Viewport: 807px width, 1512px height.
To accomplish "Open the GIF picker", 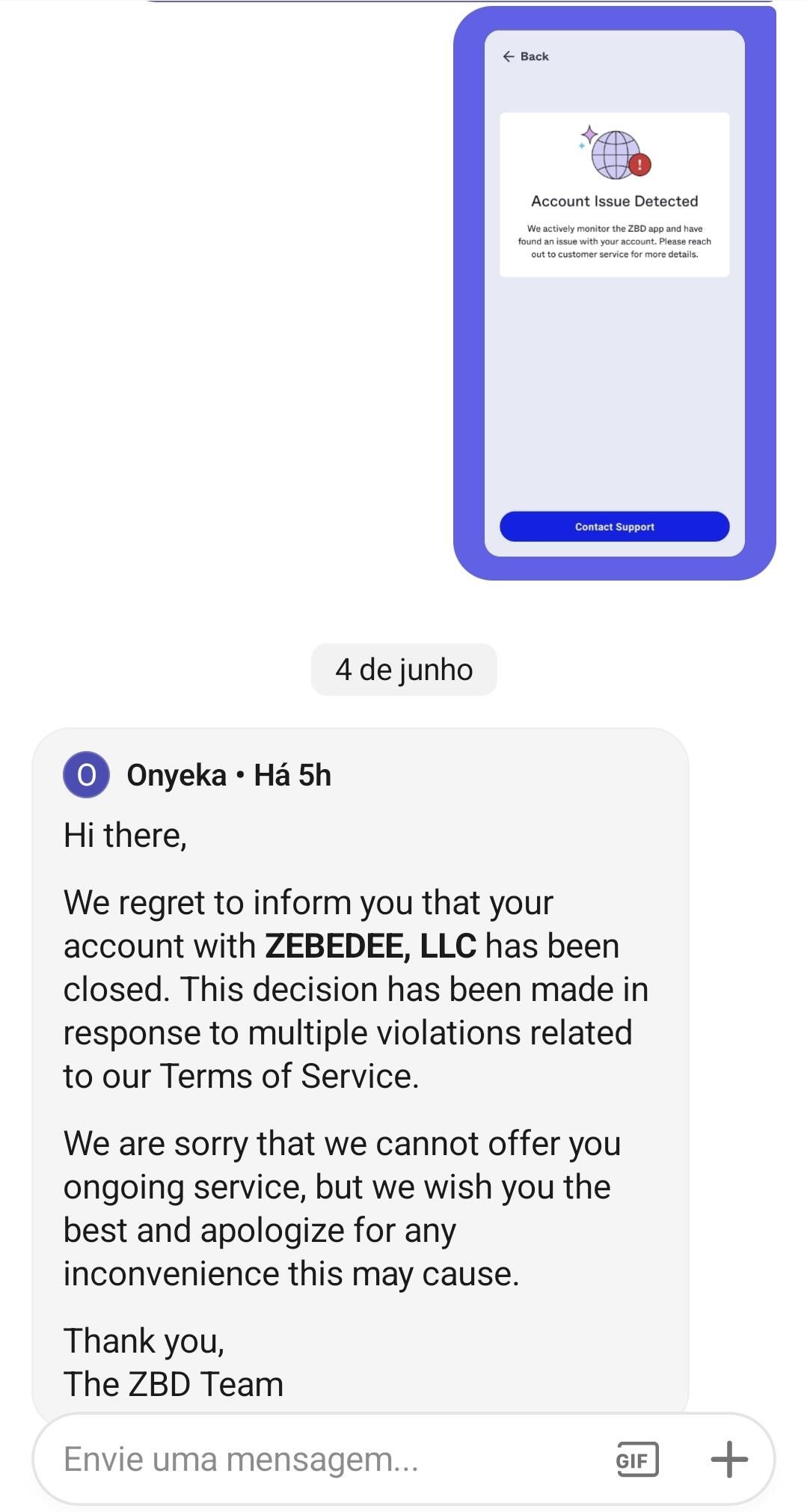I will pos(636,1460).
